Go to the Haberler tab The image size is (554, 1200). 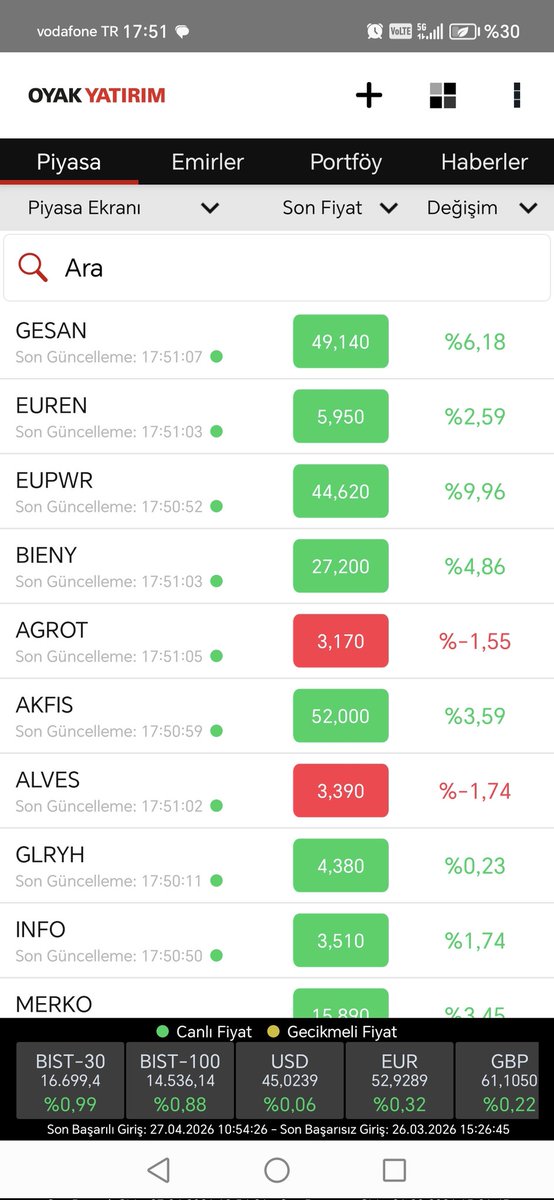point(484,162)
